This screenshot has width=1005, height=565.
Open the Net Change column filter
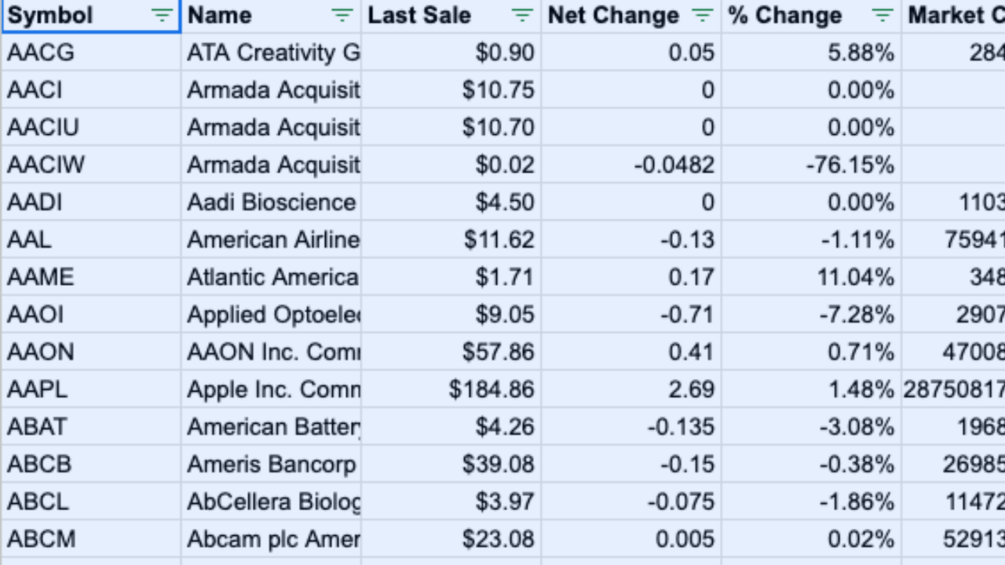[703, 16]
